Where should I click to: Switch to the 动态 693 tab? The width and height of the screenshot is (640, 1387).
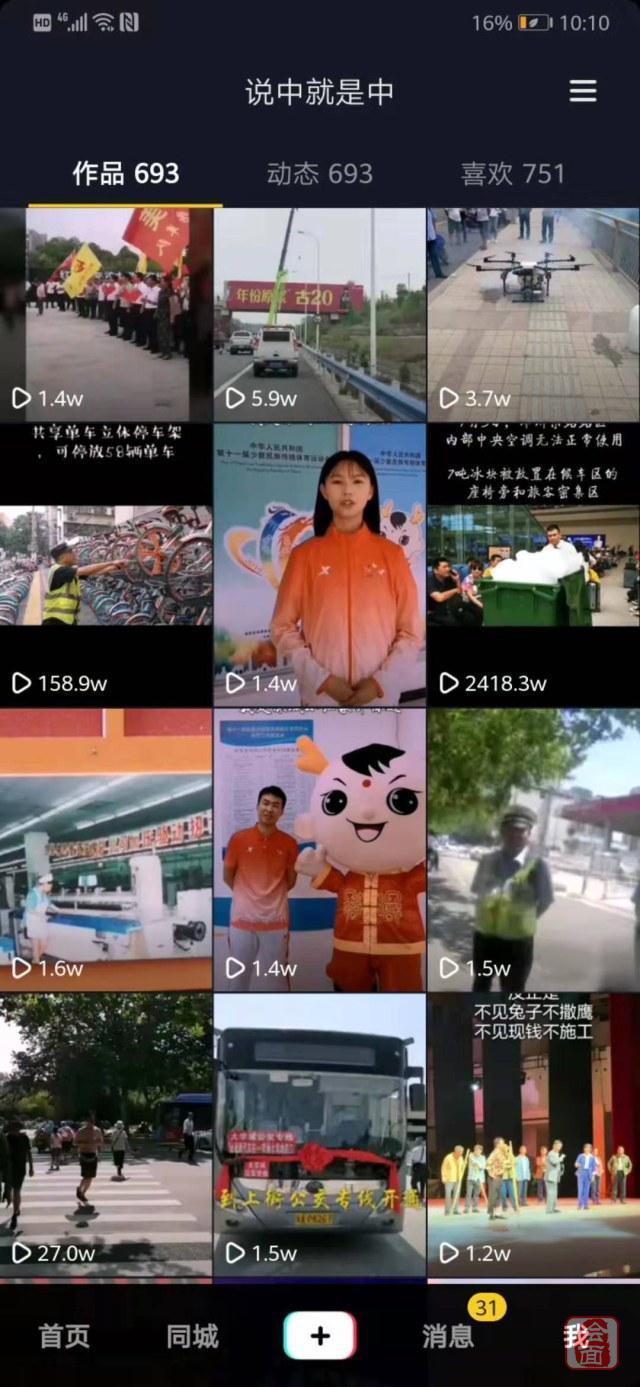tap(319, 174)
